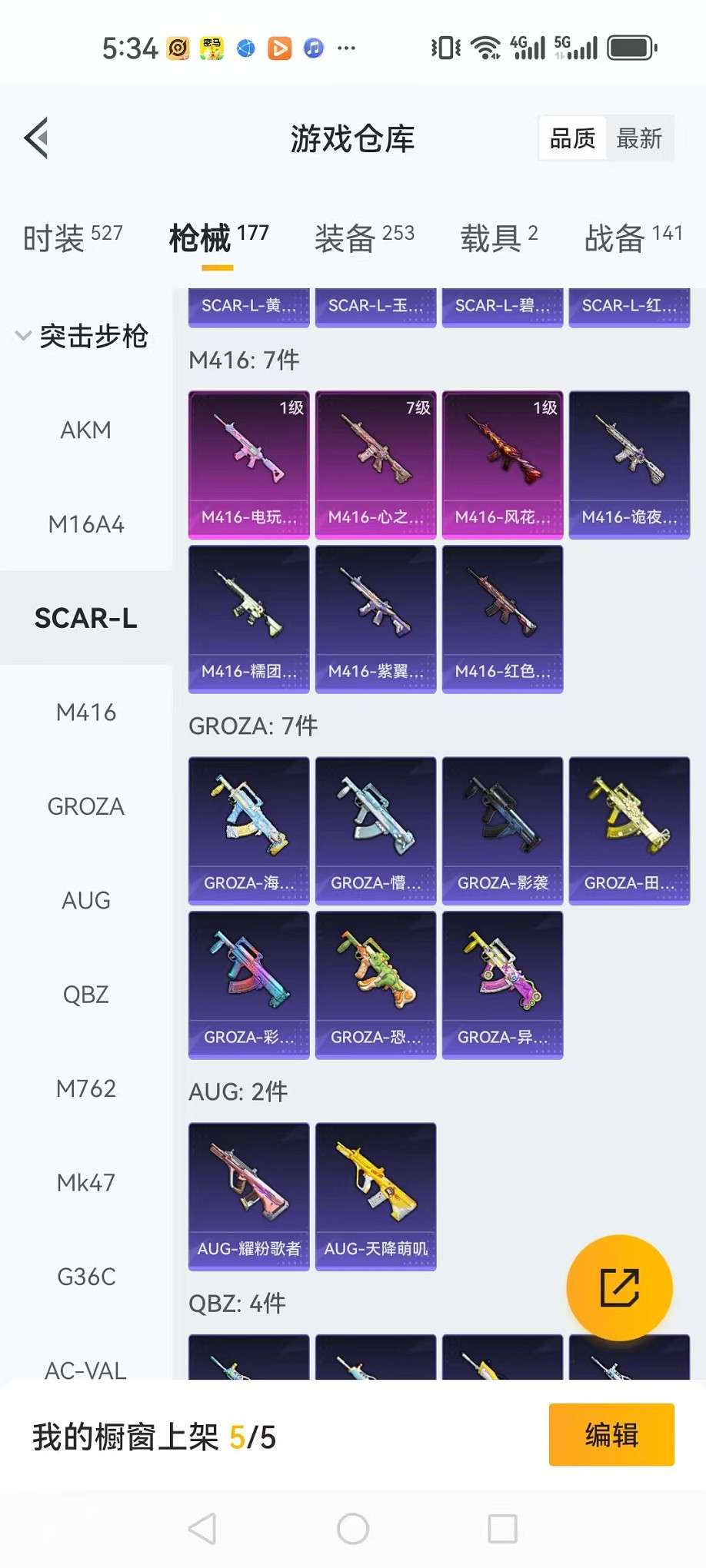Tap the yellow floating share button
This screenshot has width=706, height=1568.
(619, 1287)
